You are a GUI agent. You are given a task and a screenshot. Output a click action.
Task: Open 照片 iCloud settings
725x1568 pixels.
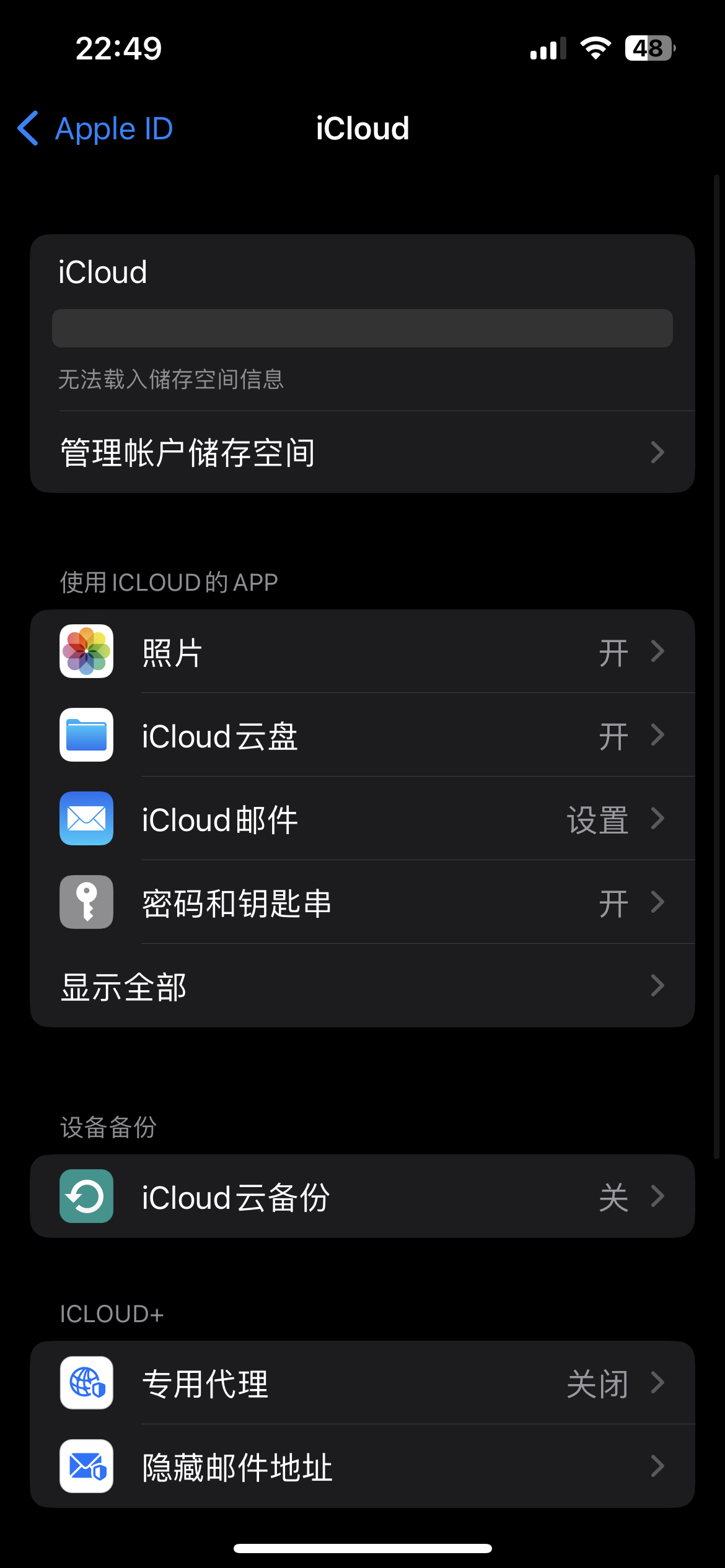click(x=362, y=652)
